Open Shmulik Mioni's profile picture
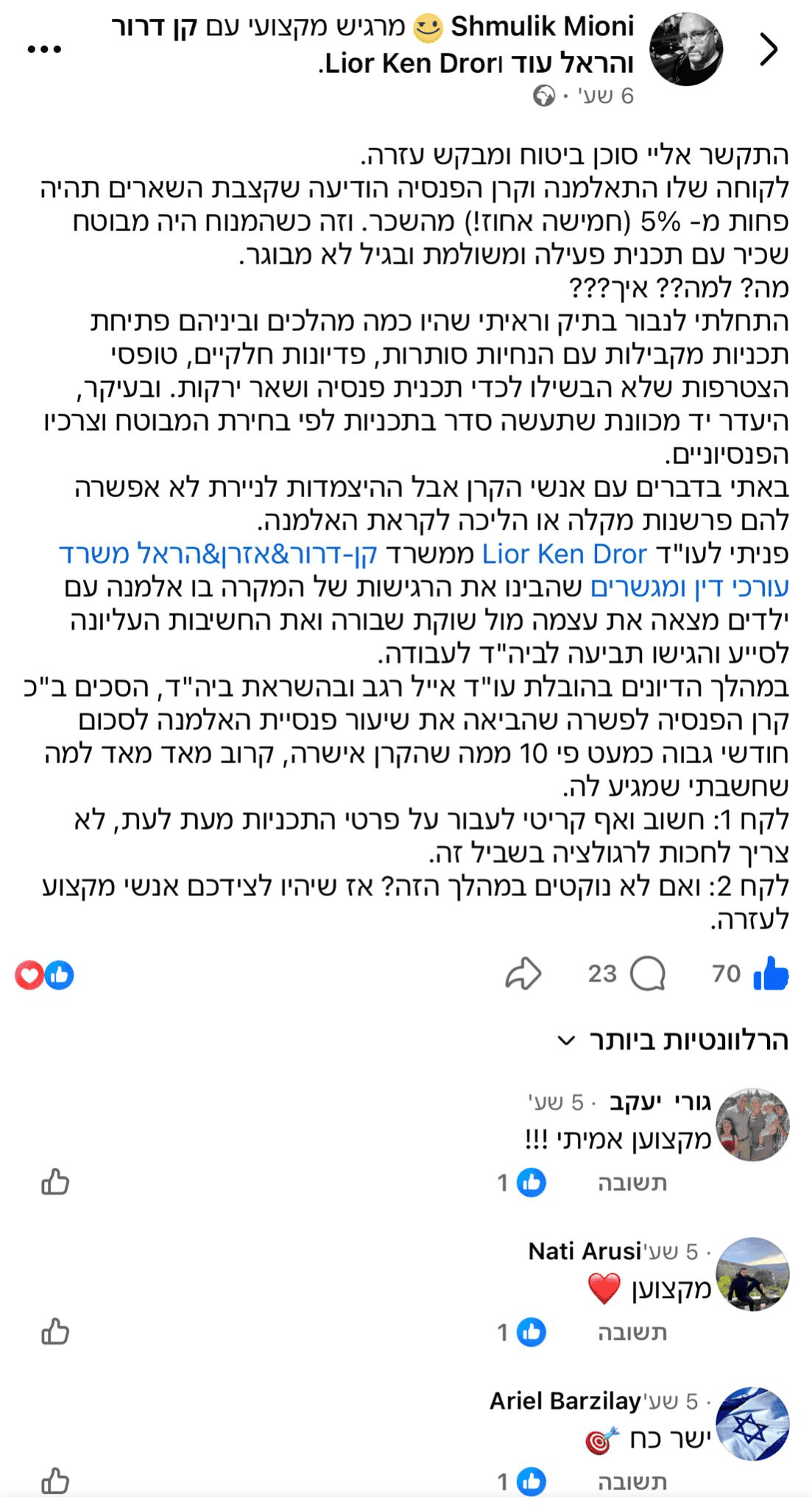 [x=685, y=50]
